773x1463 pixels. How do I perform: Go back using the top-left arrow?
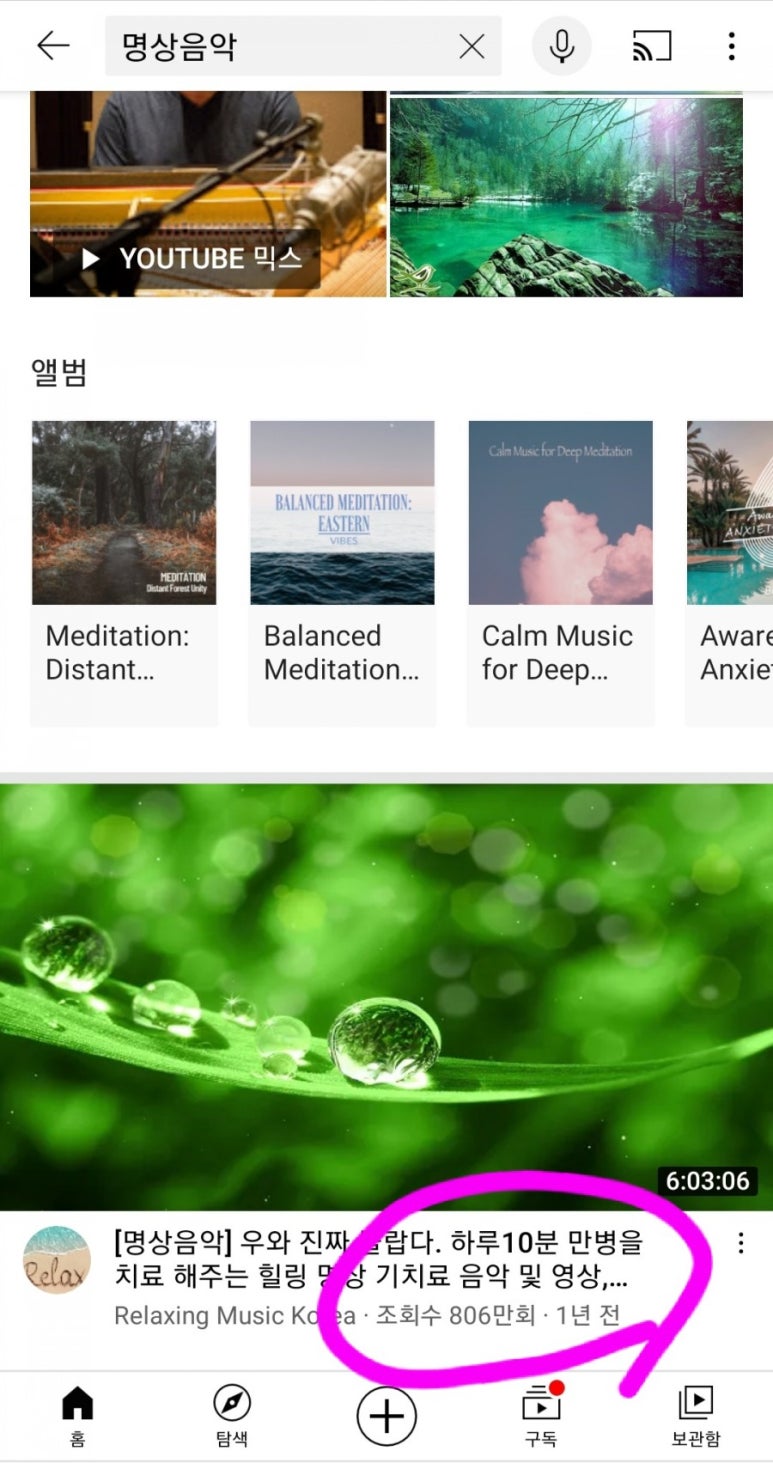pos(53,46)
